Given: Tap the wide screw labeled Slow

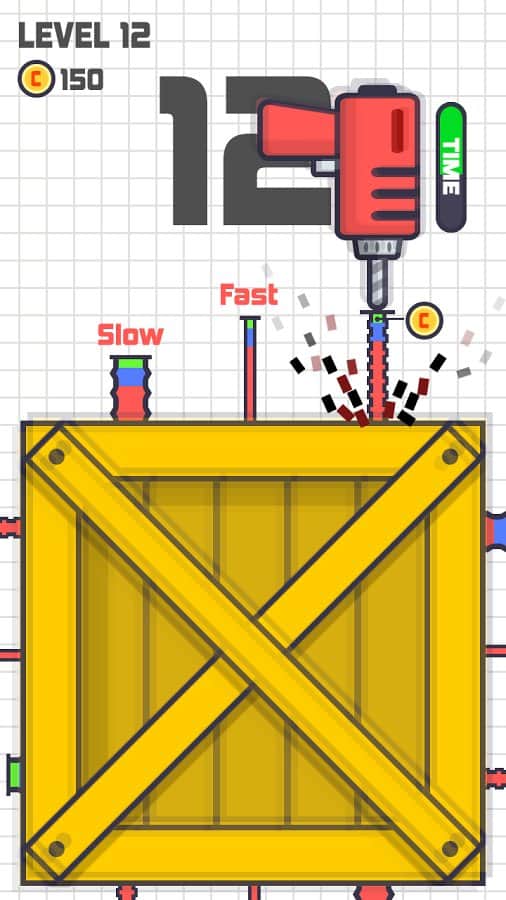Looking at the screenshot, I should (x=131, y=389).
